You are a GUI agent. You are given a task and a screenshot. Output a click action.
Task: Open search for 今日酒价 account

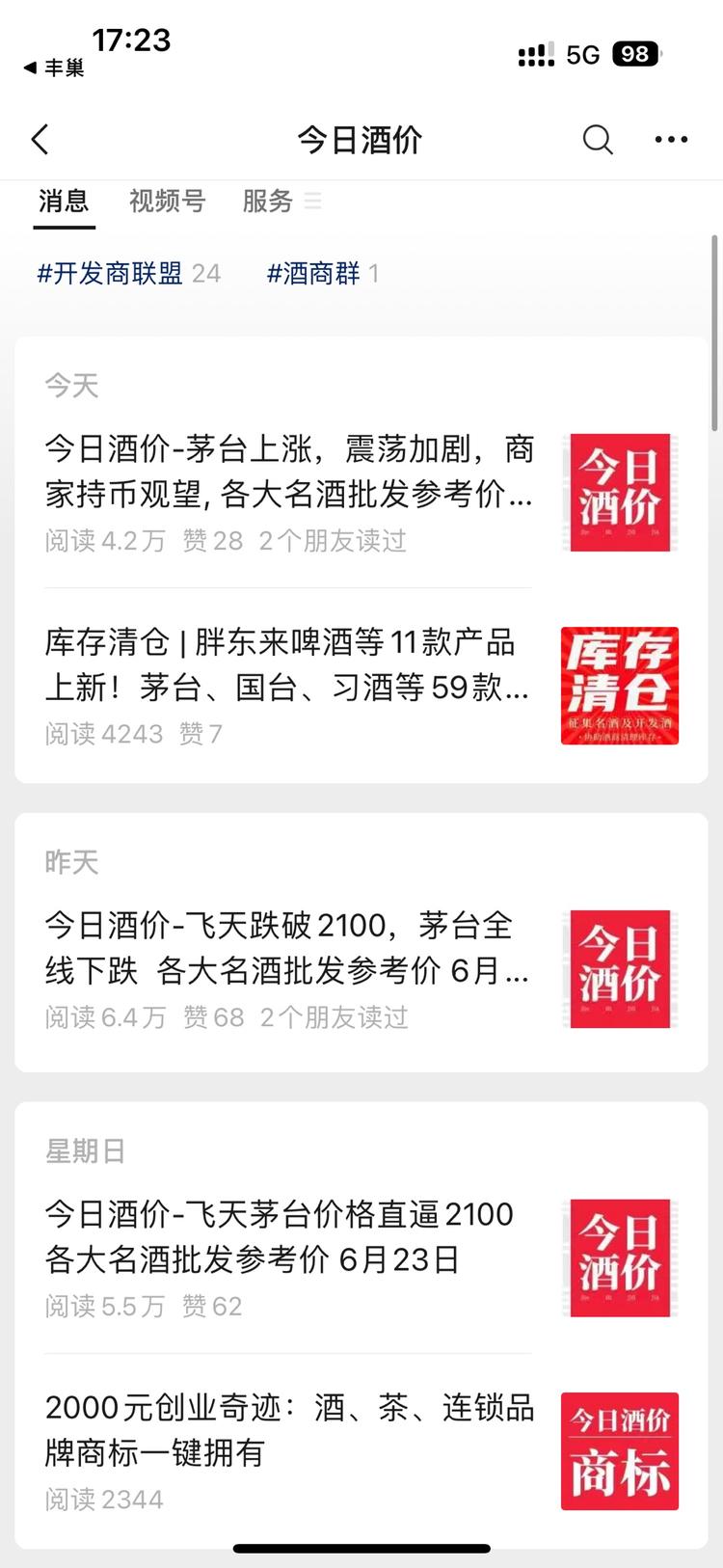(598, 139)
